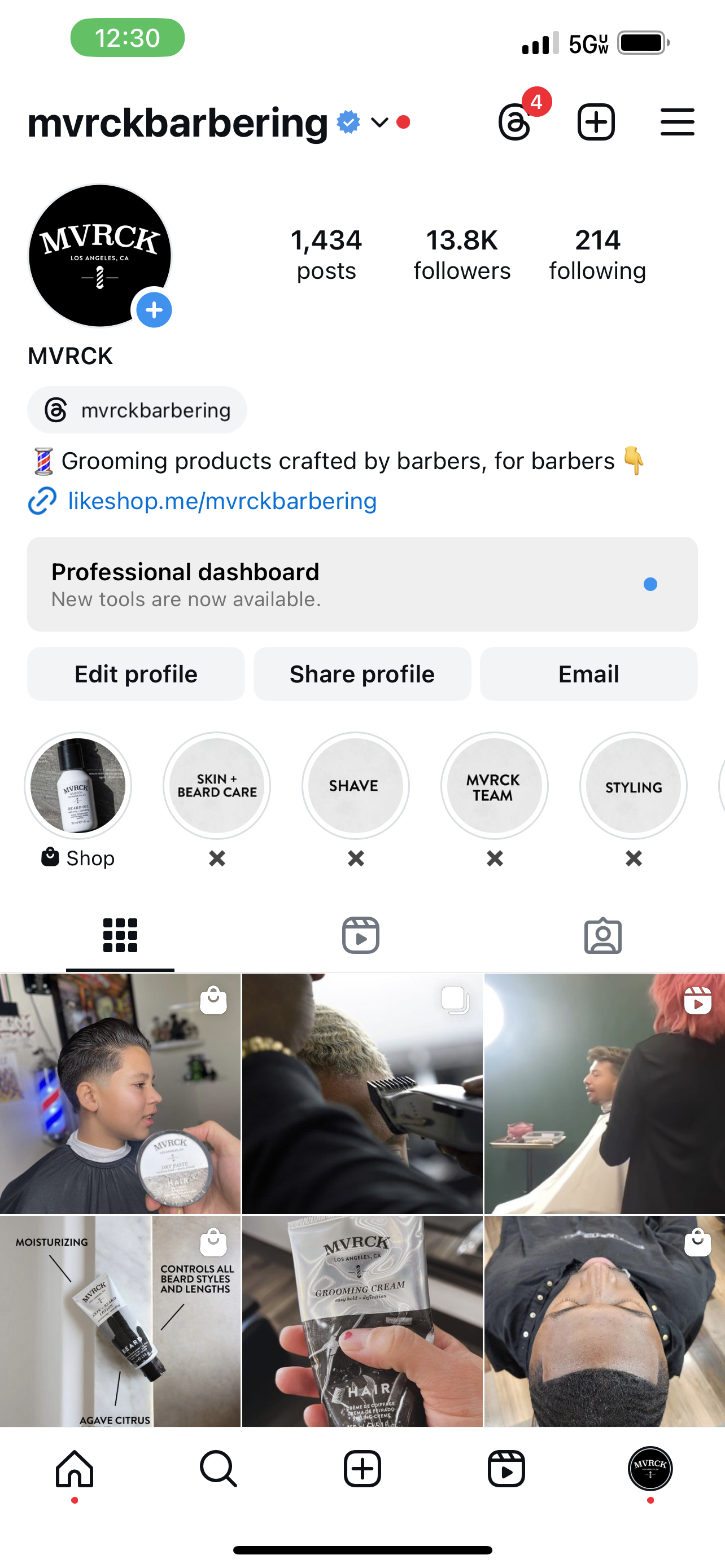This screenshot has height=1568, width=725.
Task: Tap the create new post plus icon at top
Action: coord(596,122)
